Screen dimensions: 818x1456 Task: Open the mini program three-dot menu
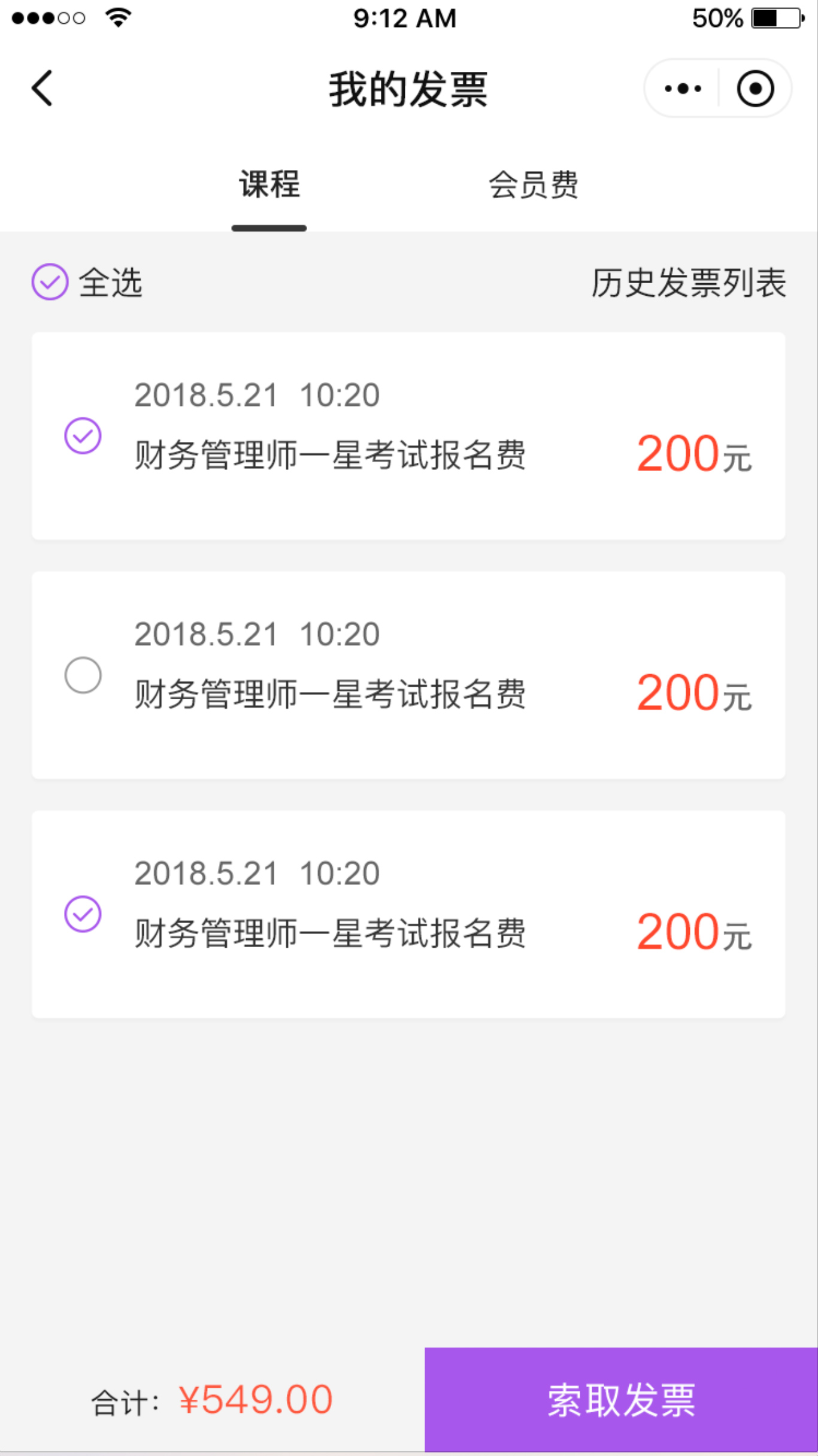[683, 89]
